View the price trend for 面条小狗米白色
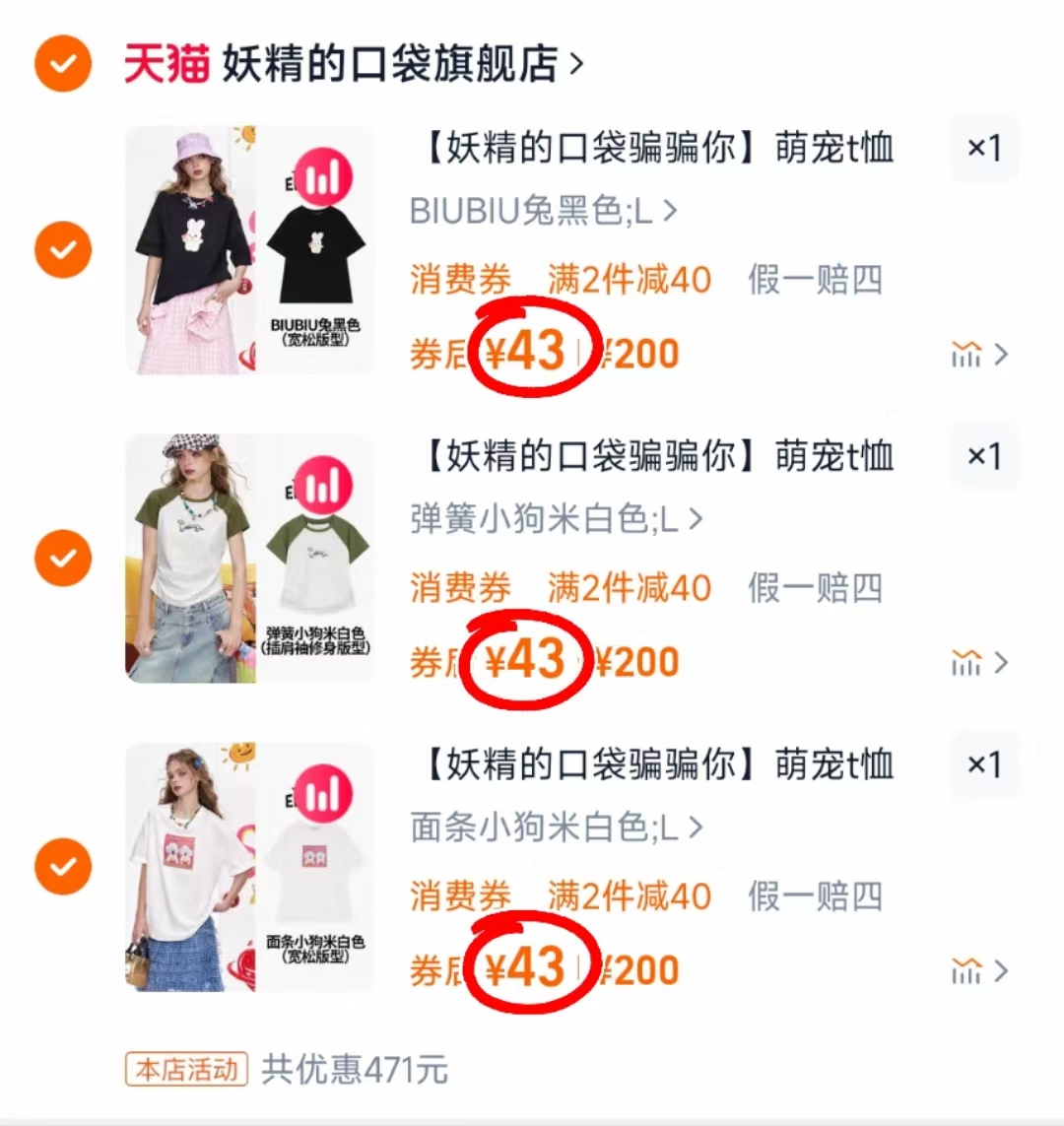 click(x=979, y=971)
